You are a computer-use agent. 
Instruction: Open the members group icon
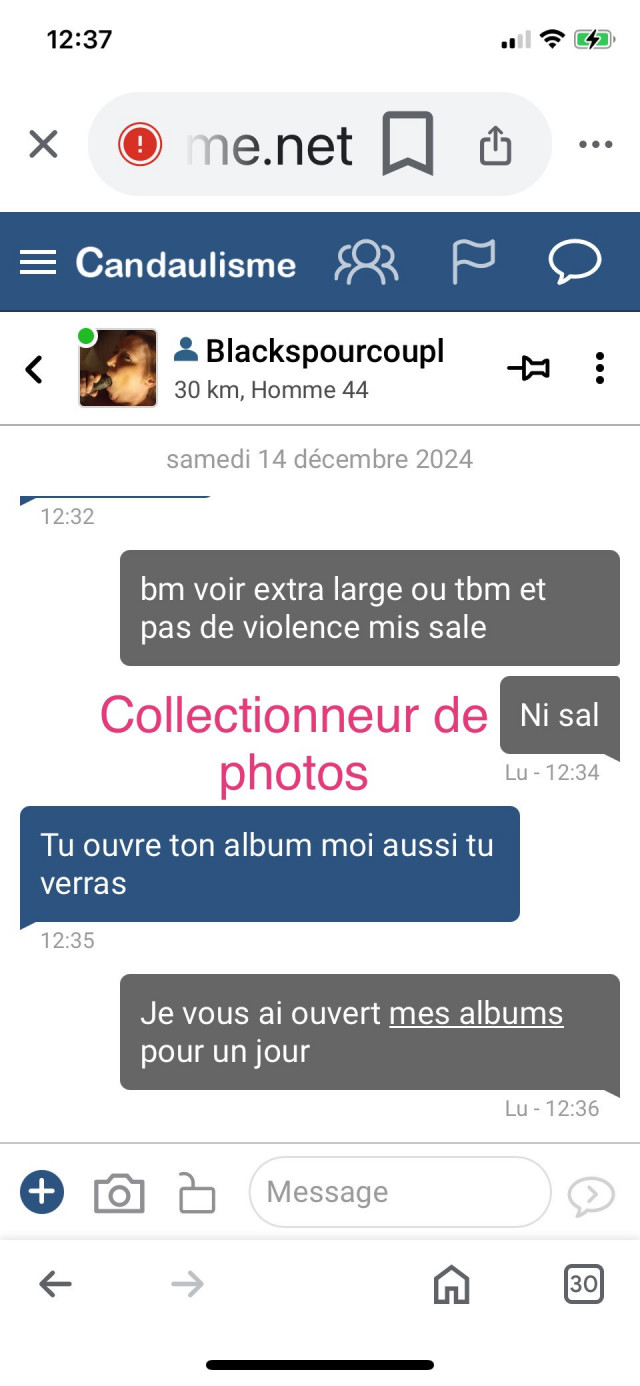[x=366, y=263]
